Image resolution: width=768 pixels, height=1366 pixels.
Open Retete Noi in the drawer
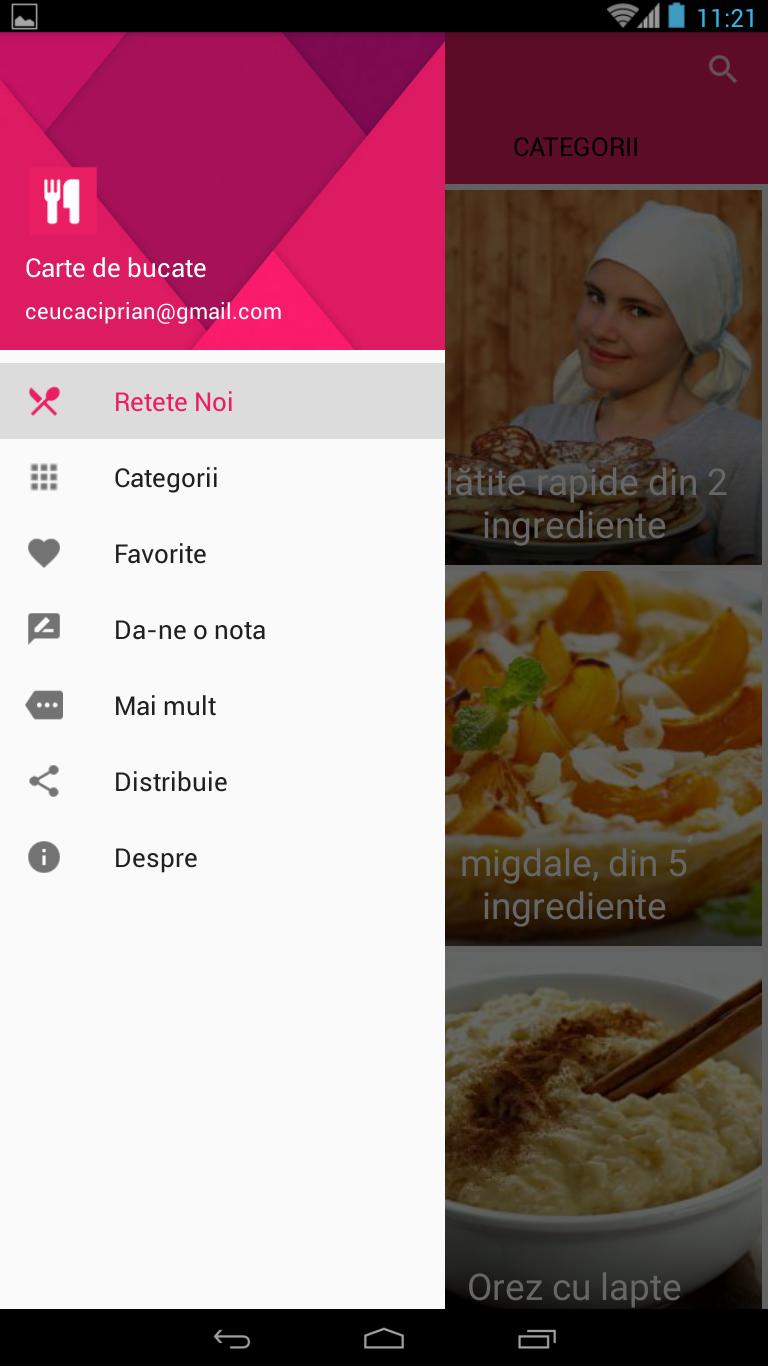click(173, 402)
